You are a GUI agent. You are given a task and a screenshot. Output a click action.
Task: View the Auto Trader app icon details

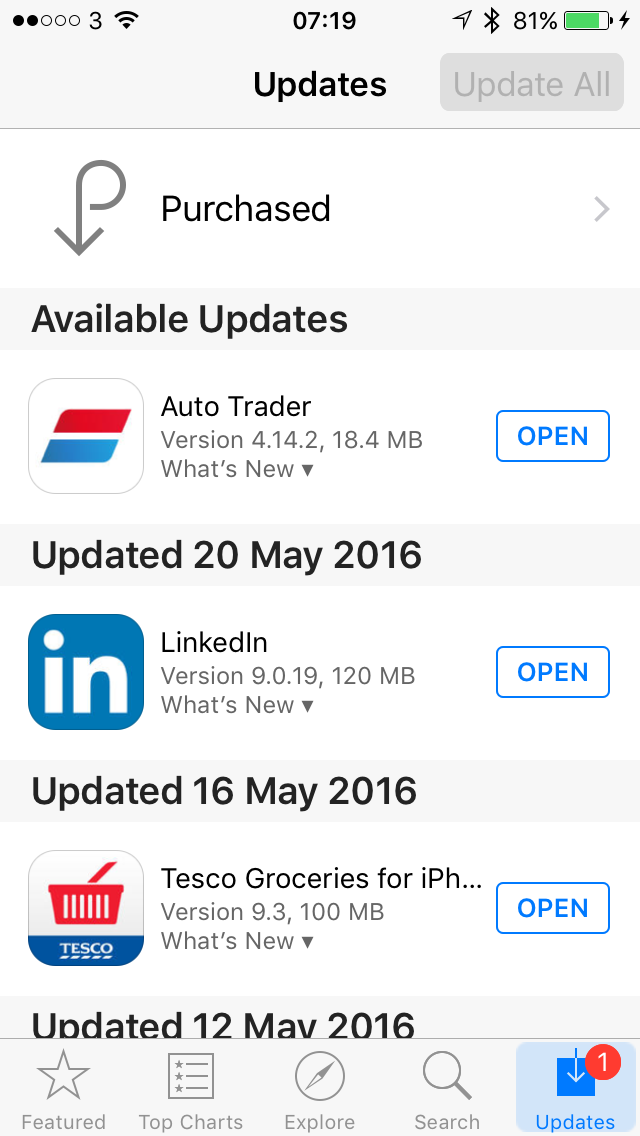86,436
